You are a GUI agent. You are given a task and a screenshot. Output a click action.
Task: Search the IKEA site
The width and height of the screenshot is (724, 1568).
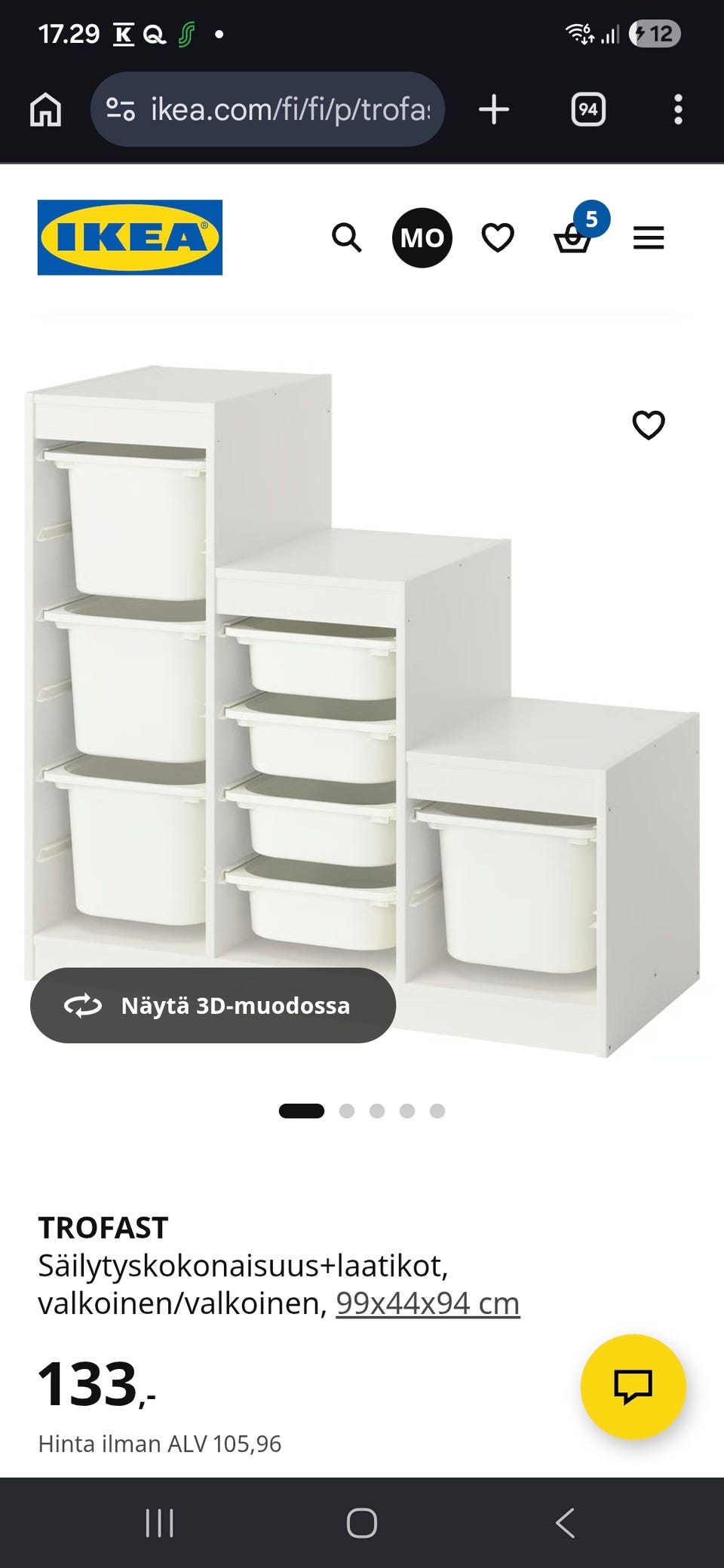(x=347, y=238)
